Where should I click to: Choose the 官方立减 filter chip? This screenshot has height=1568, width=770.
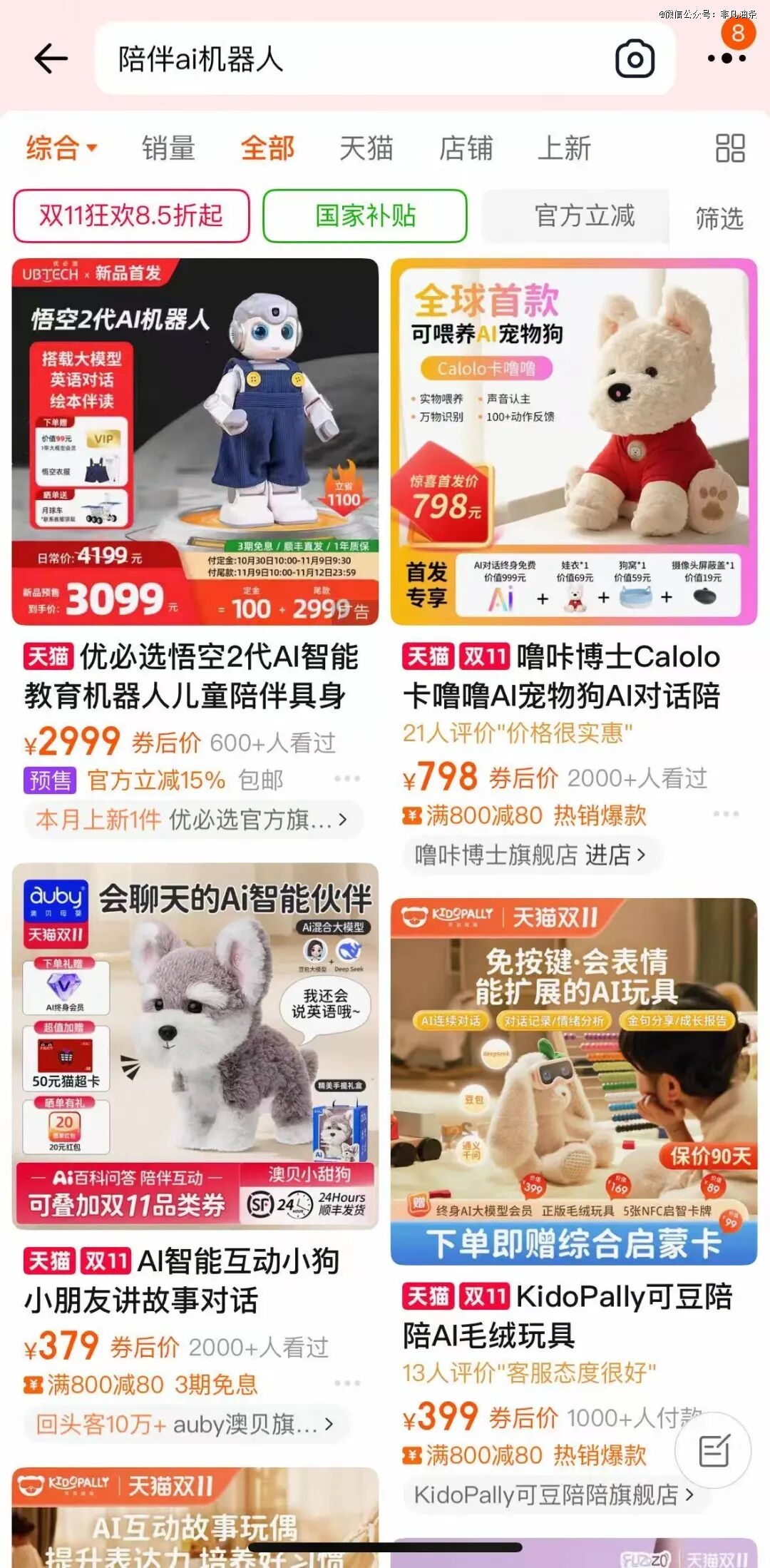tap(584, 215)
